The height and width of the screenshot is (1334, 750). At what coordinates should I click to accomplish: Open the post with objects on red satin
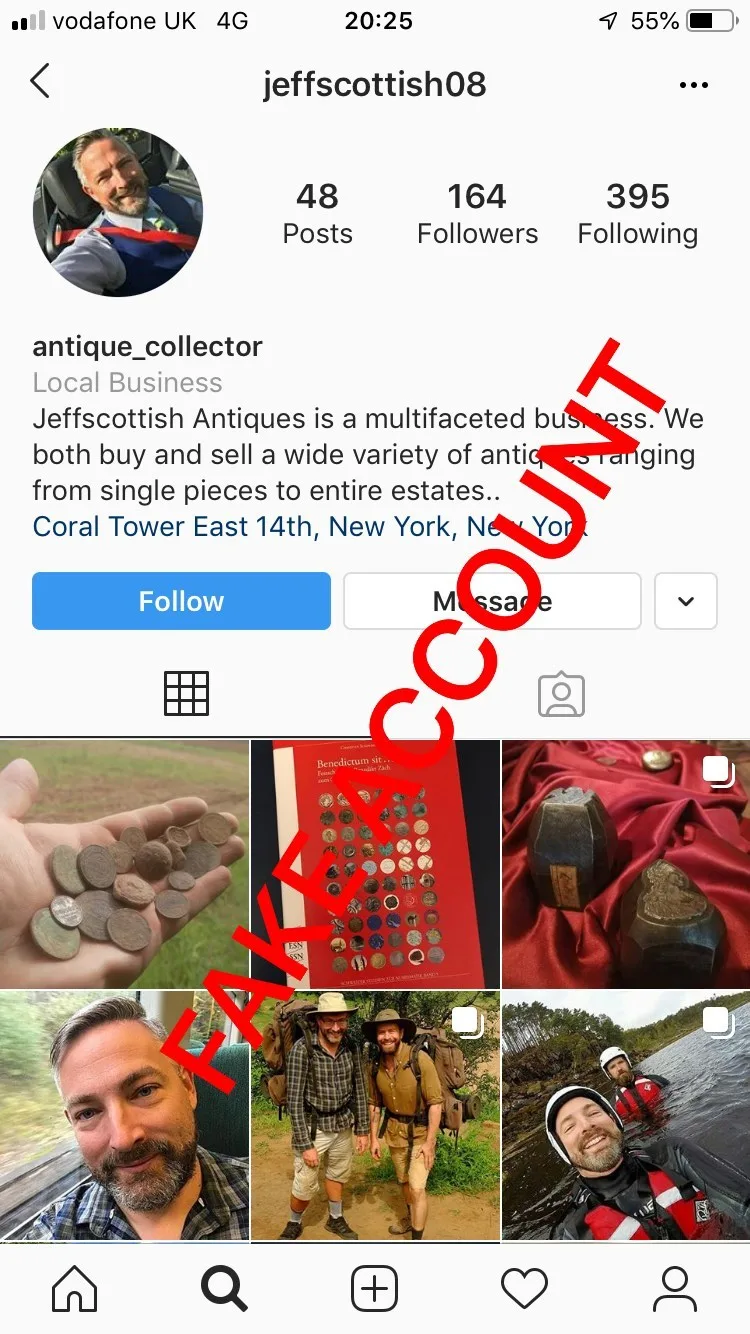(626, 864)
